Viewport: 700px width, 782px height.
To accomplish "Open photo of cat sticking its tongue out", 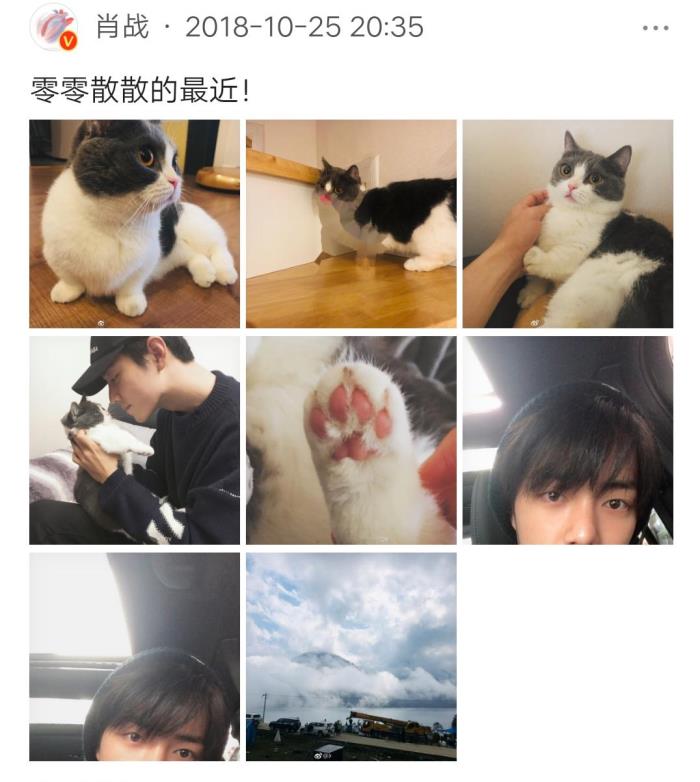I will coord(351,224).
